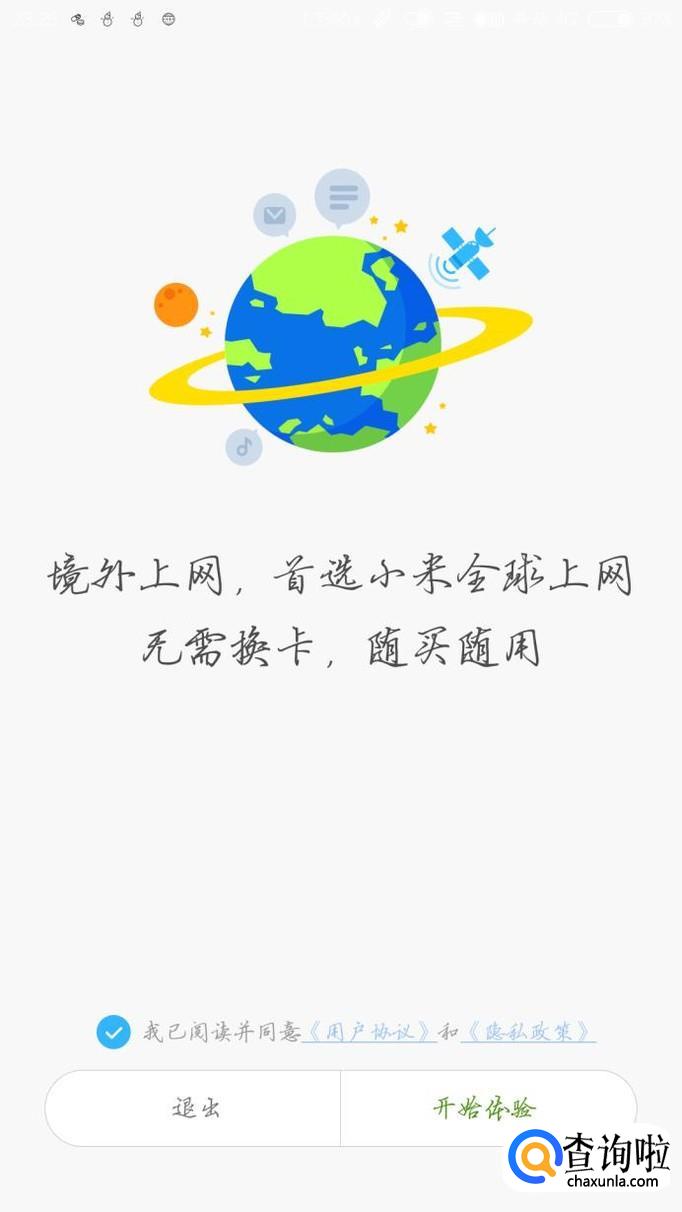Uncheck the 我已阅读并同意 agreement checkbox

click(113, 1031)
